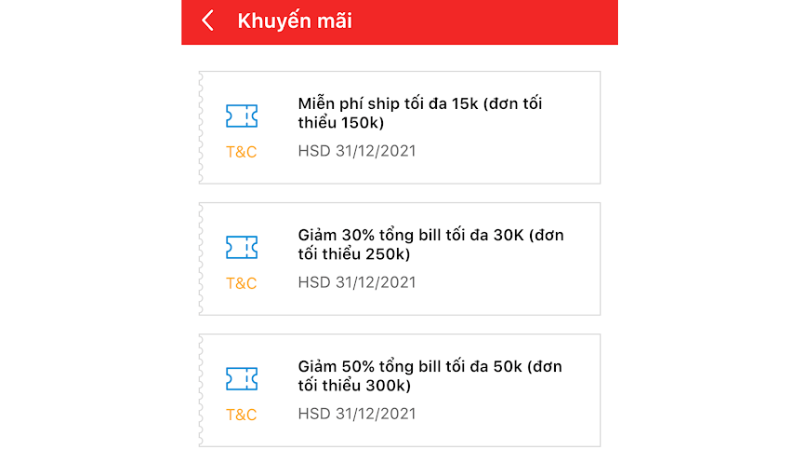Image resolution: width=800 pixels, height=450 pixels.
Task: Go back from the Khuyến mãi screen
Action: tap(208, 21)
